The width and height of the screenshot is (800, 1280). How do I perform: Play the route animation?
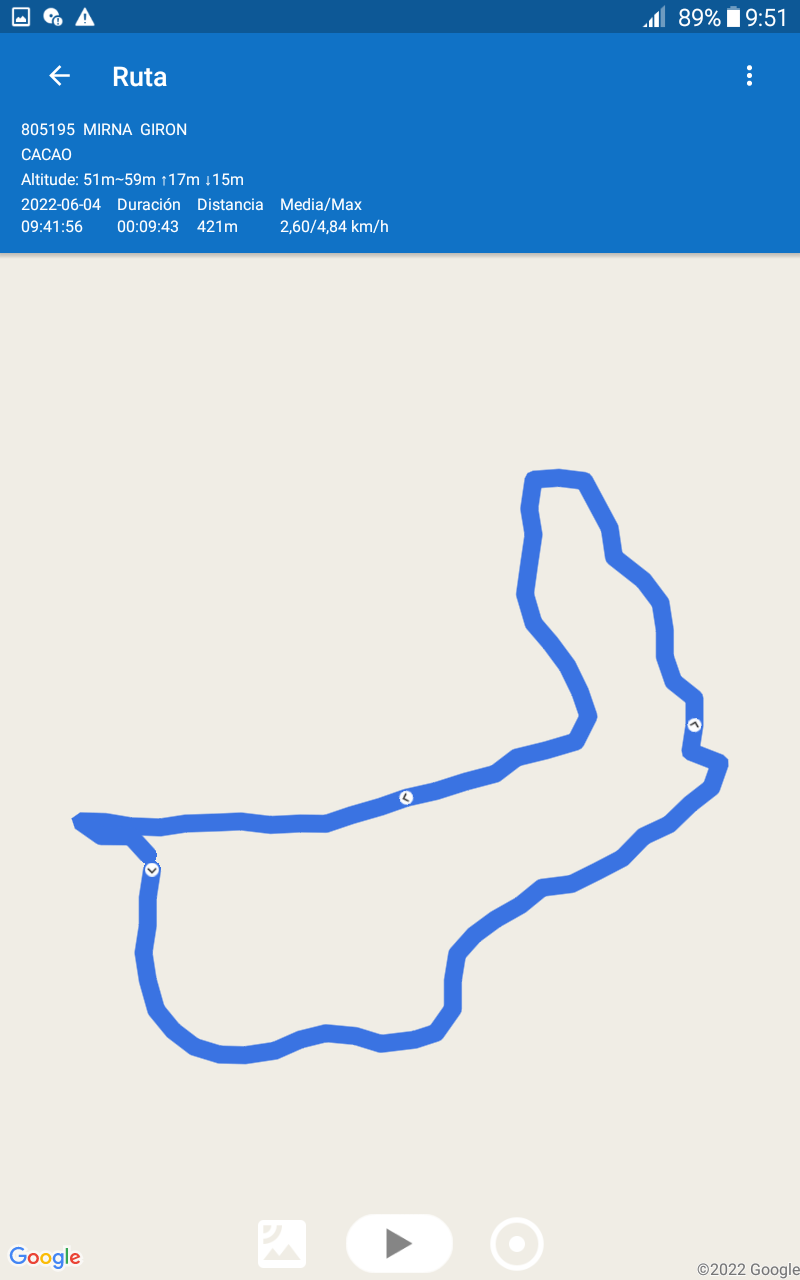399,1243
